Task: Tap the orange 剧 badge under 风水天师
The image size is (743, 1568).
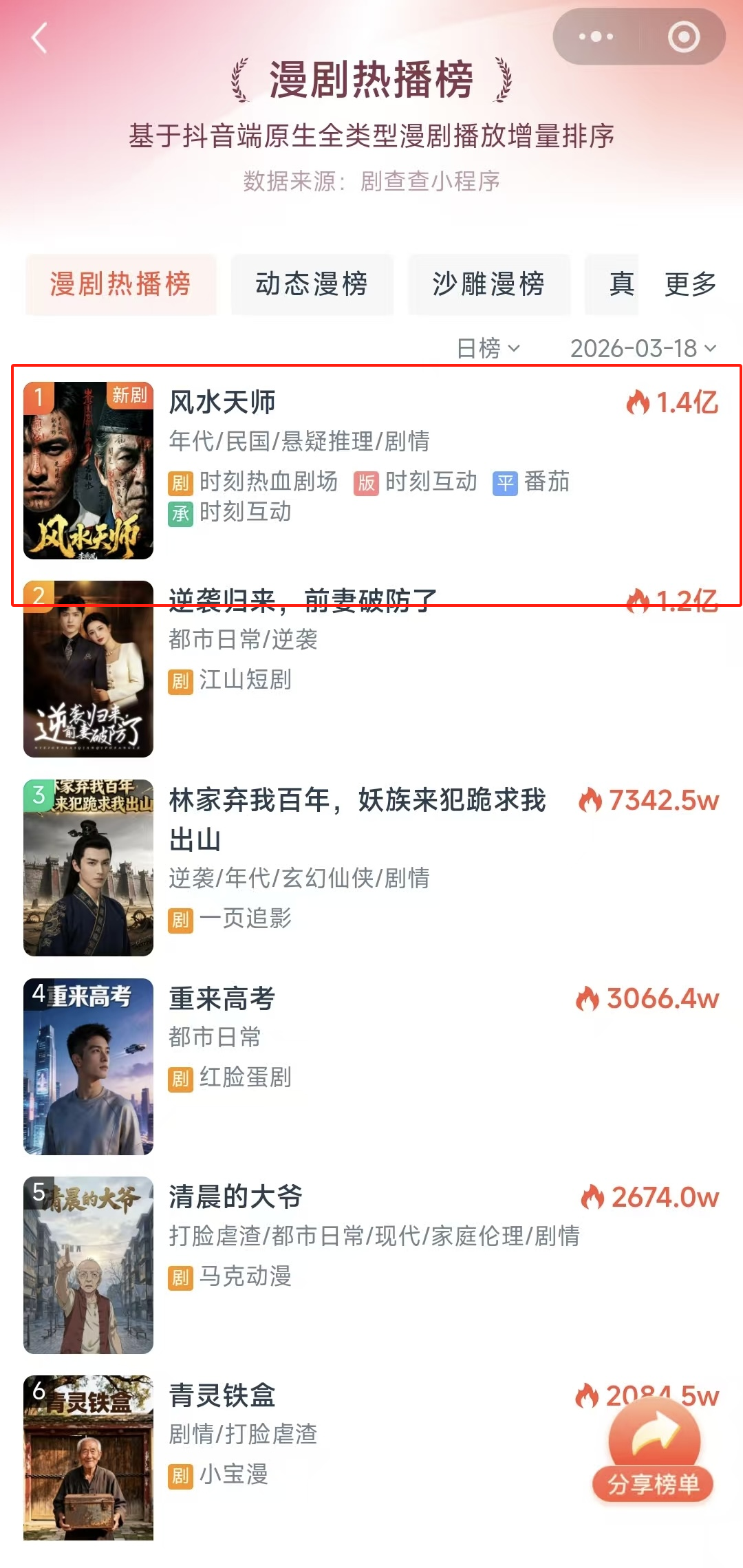Action: tap(180, 484)
